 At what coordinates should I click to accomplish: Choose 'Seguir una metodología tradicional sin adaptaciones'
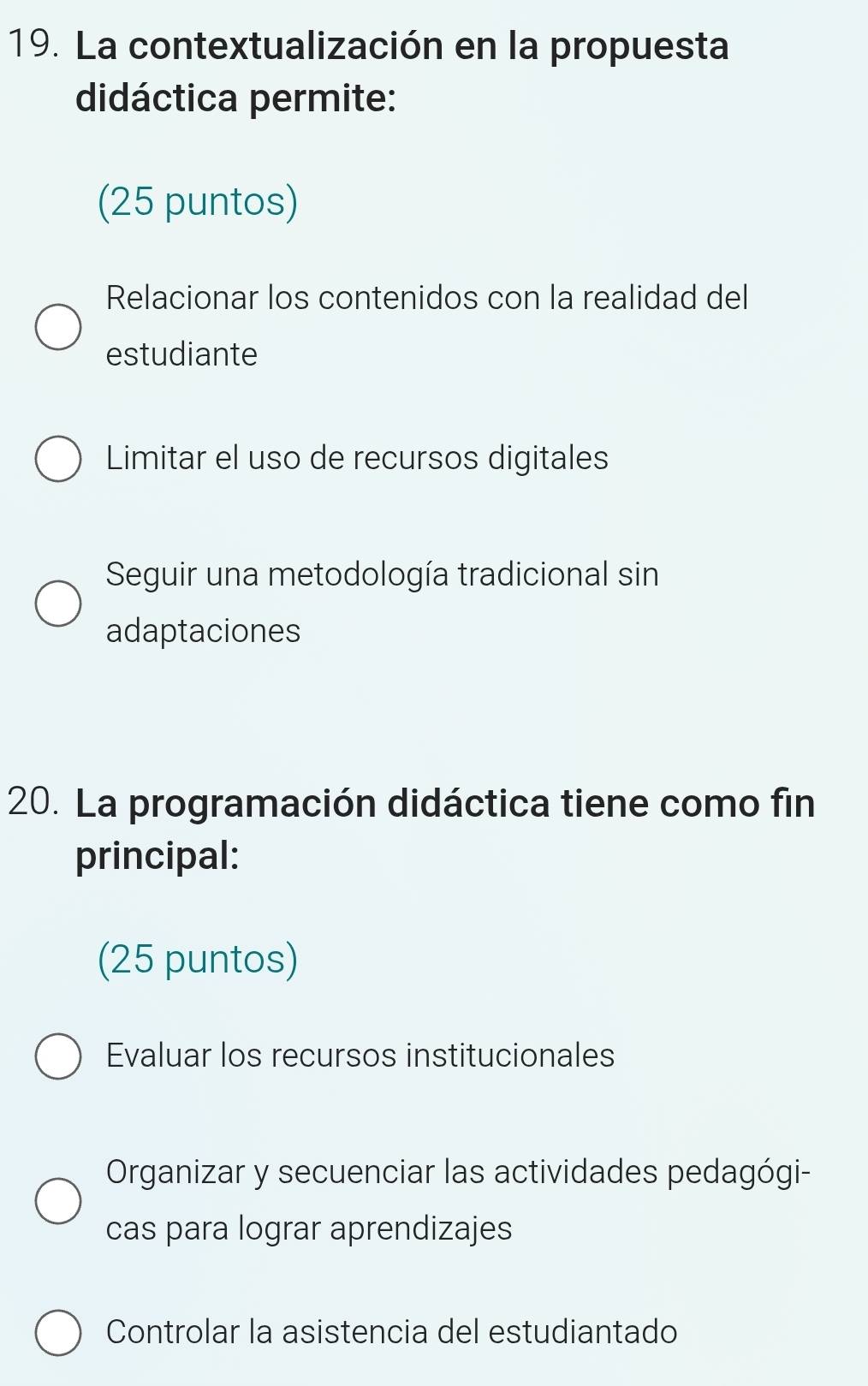tap(56, 604)
